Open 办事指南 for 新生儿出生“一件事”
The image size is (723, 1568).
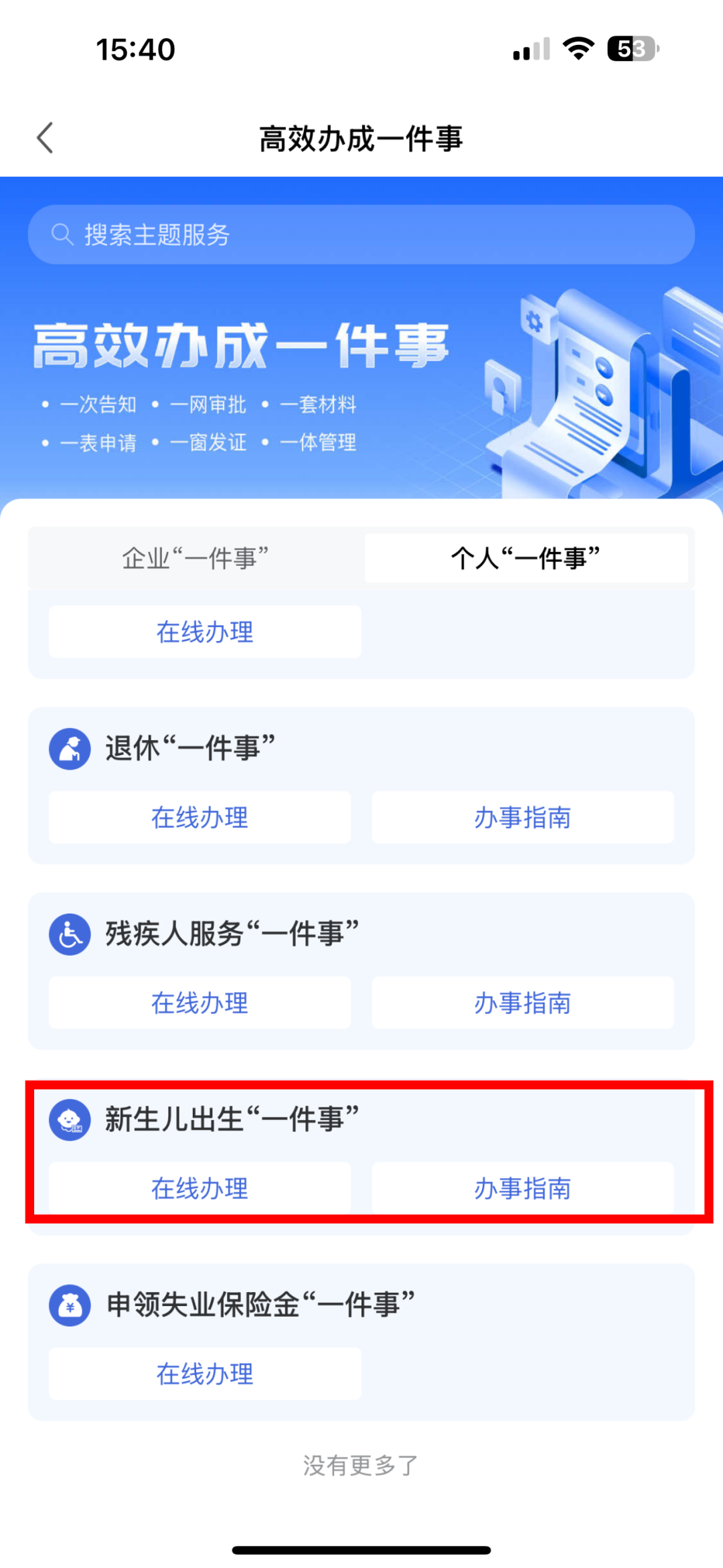click(x=522, y=1188)
